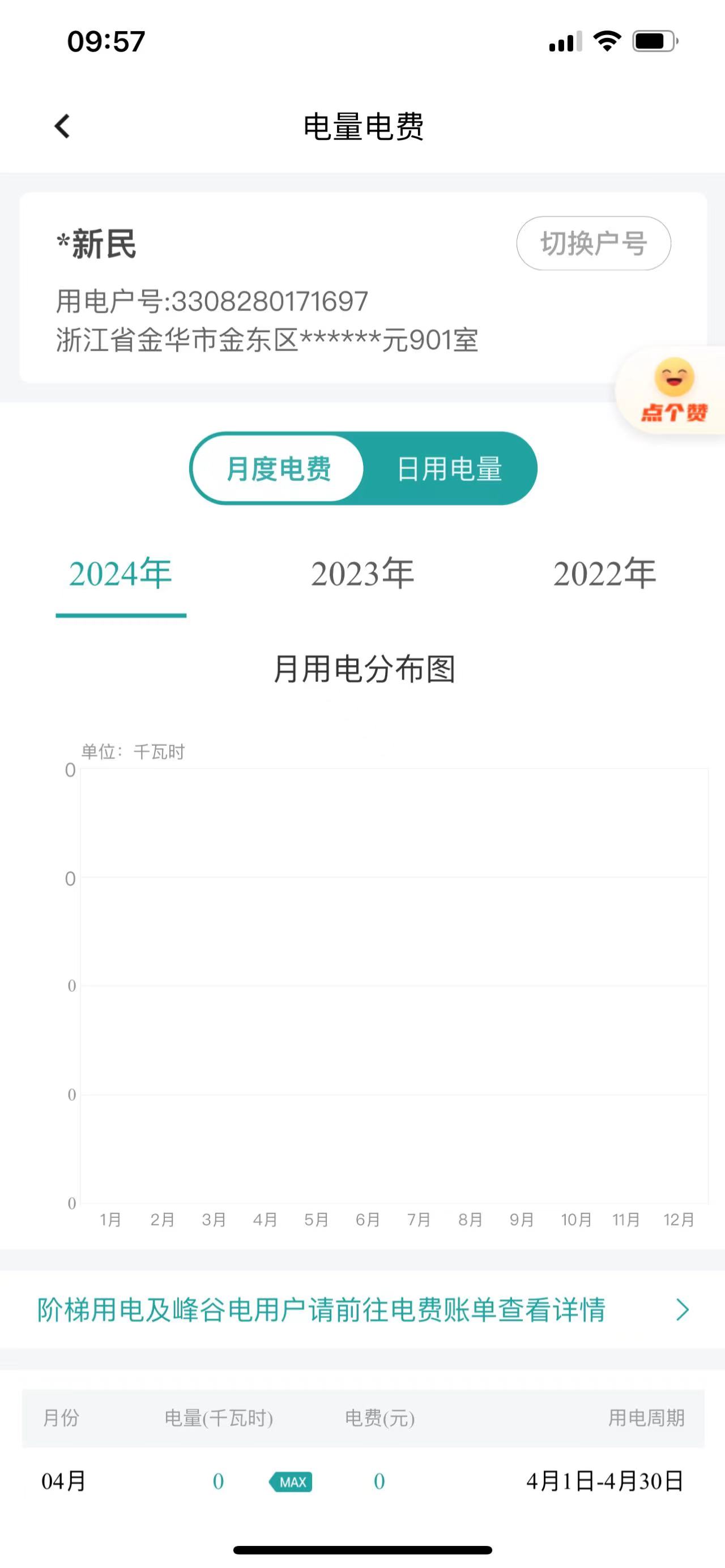Open the 04月 usage row

[x=362, y=1481]
